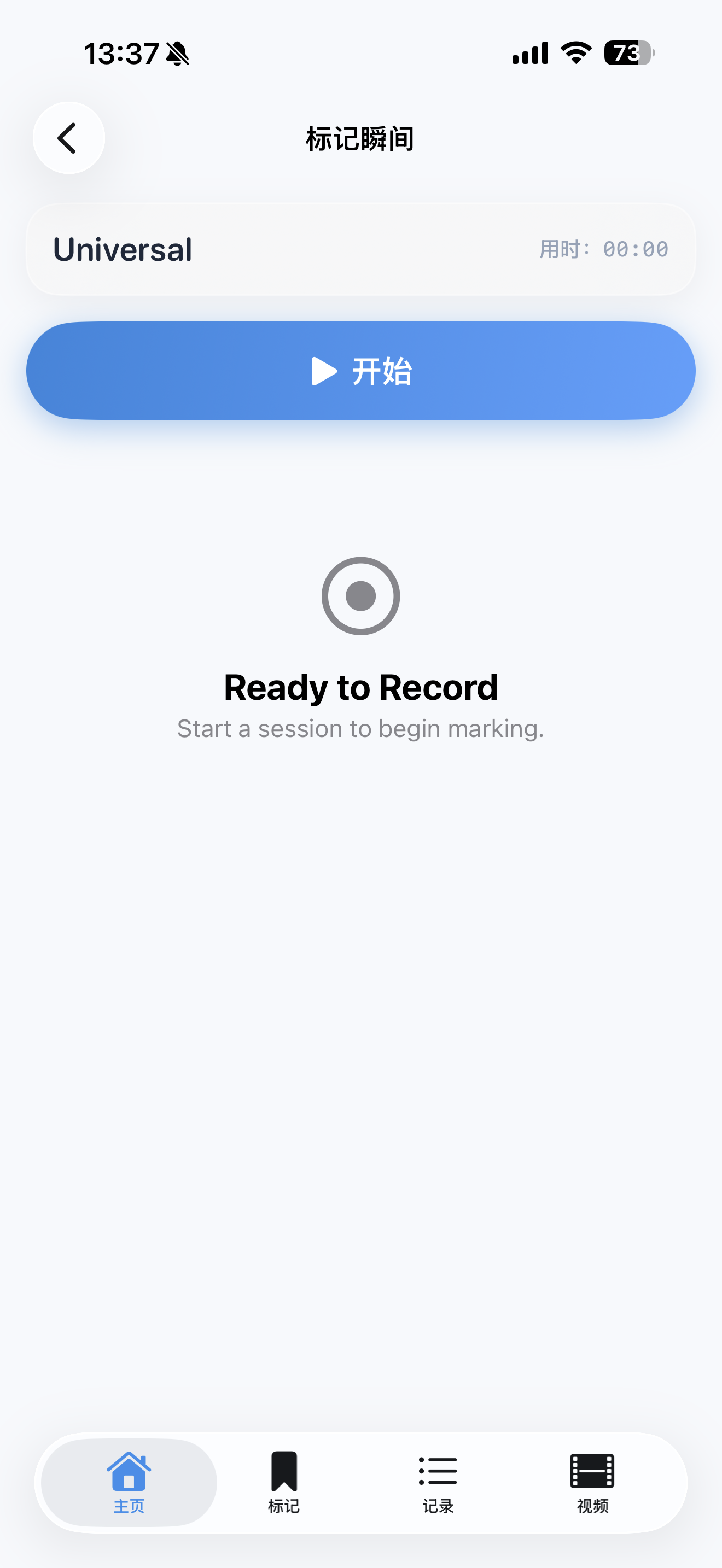Tap the back chevron at top left
722x1568 pixels.
(x=68, y=138)
